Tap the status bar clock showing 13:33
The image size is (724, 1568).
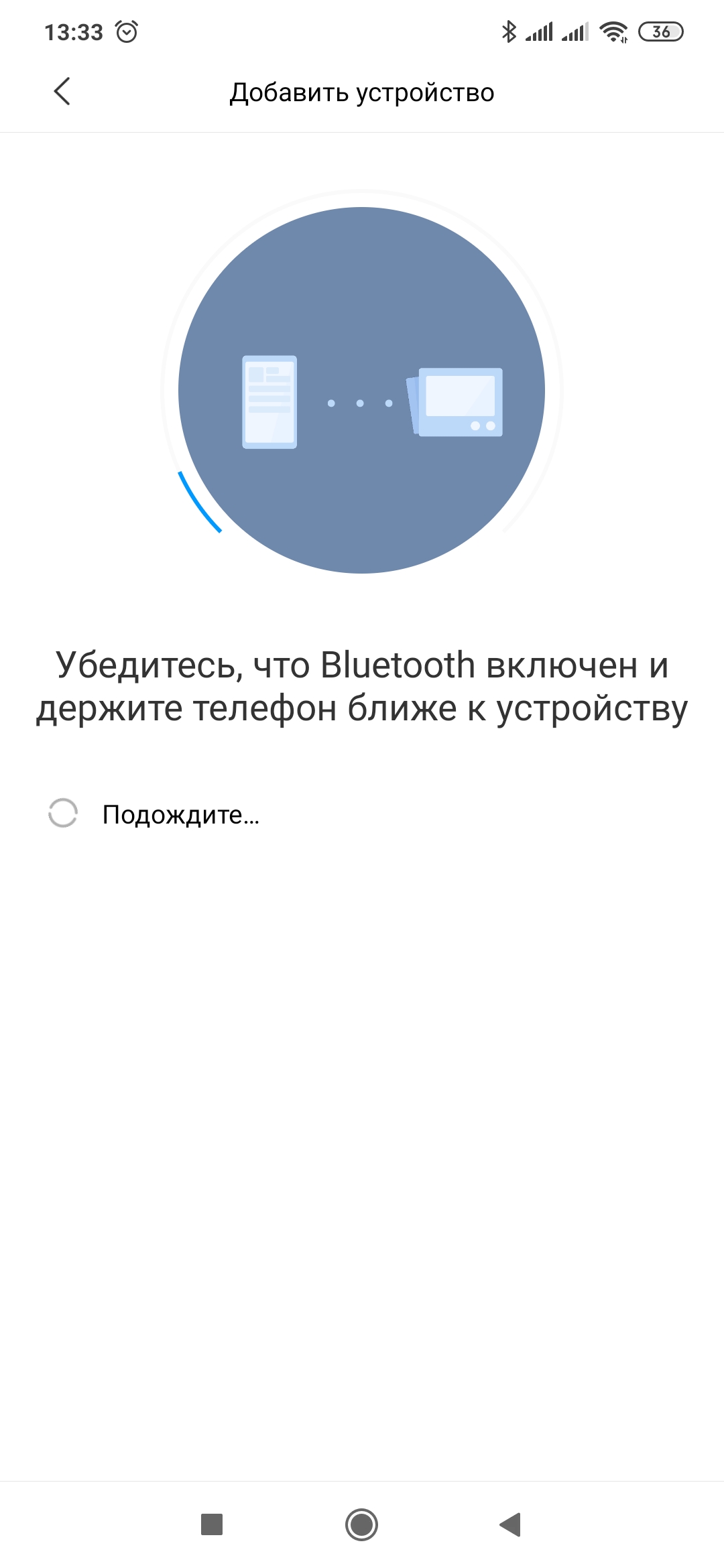[x=74, y=30]
